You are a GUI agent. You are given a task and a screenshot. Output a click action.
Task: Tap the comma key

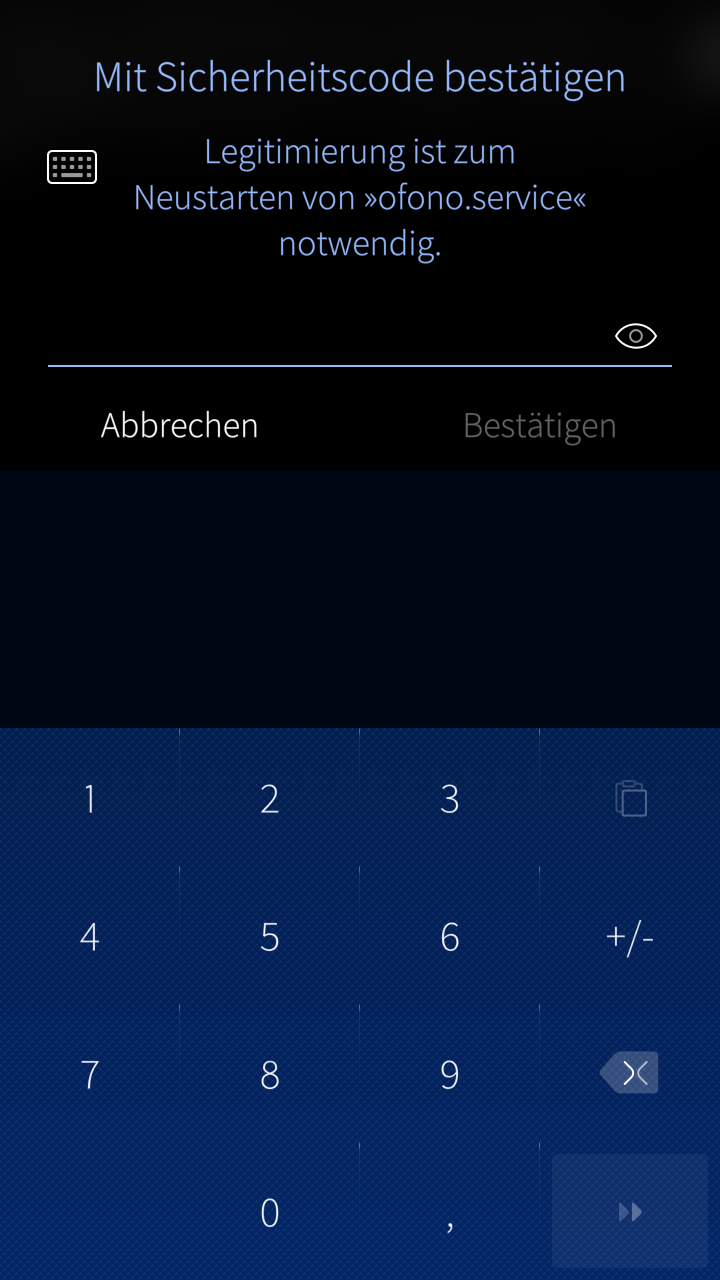[450, 1213]
